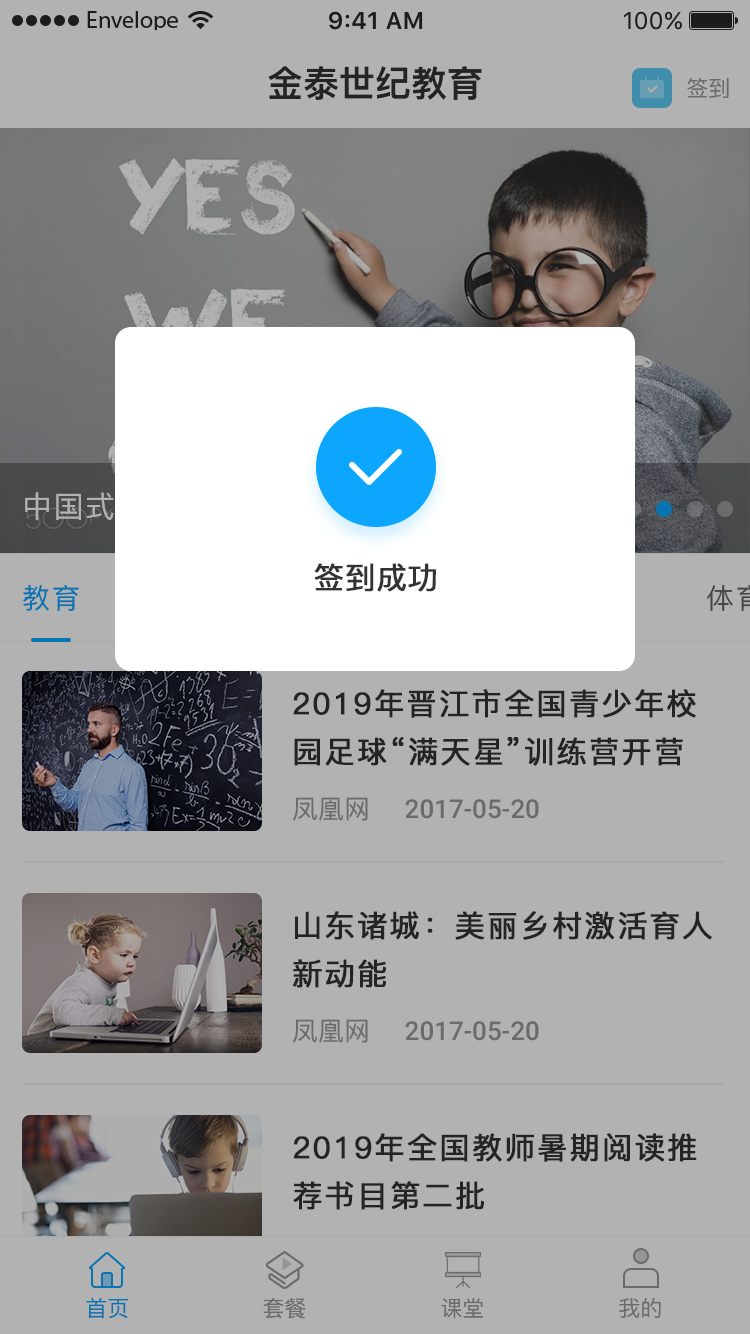Open the 我的 profile tab
This screenshot has height=1334, width=750.
tap(640, 1285)
